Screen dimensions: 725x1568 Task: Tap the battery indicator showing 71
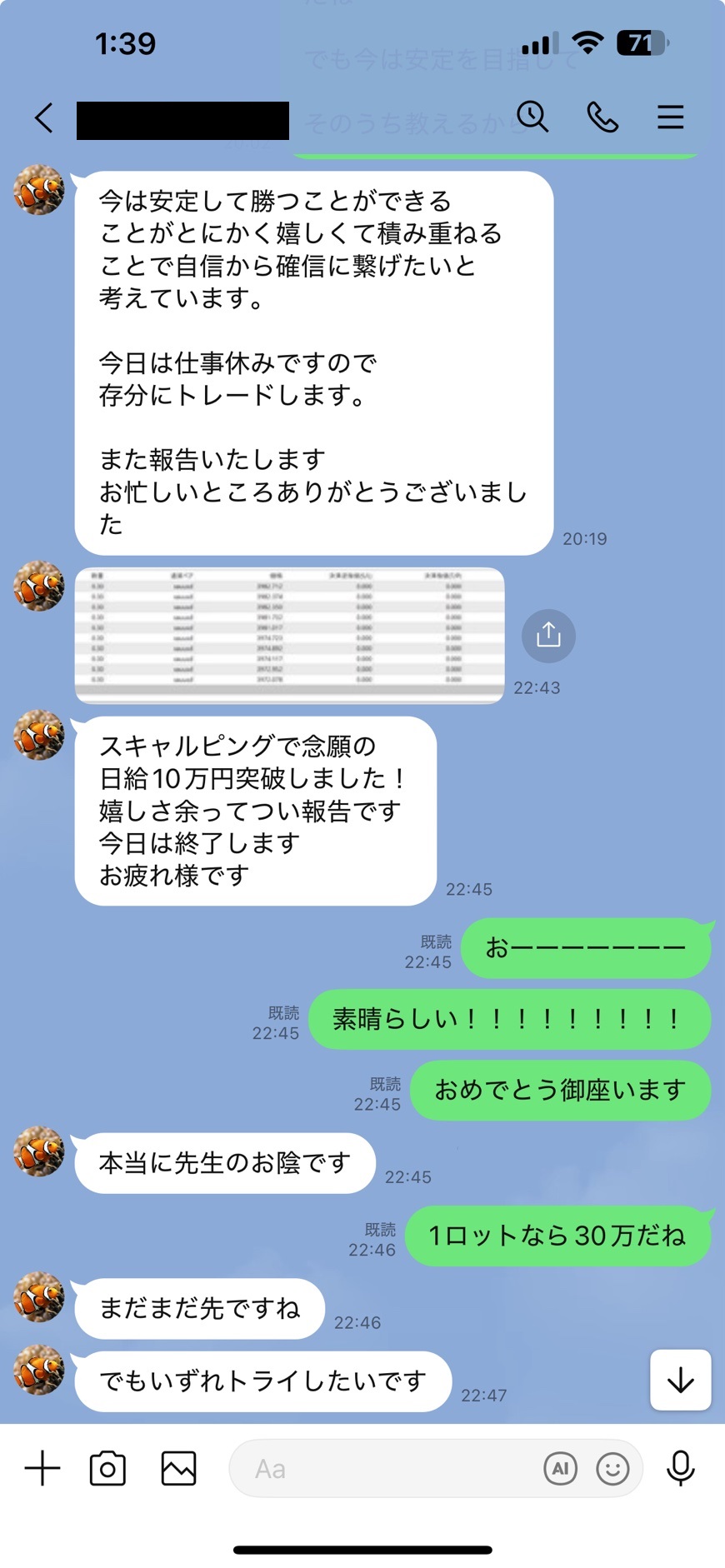[x=641, y=43]
